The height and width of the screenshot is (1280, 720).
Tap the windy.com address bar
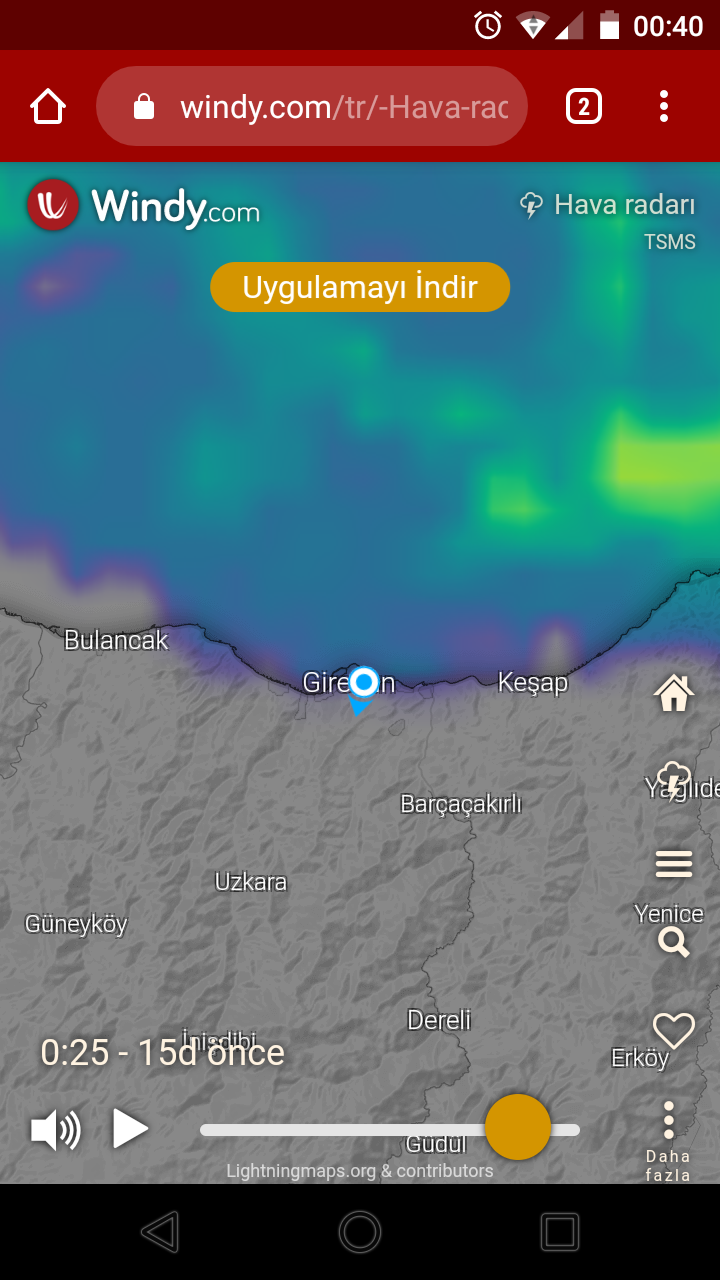(311, 106)
